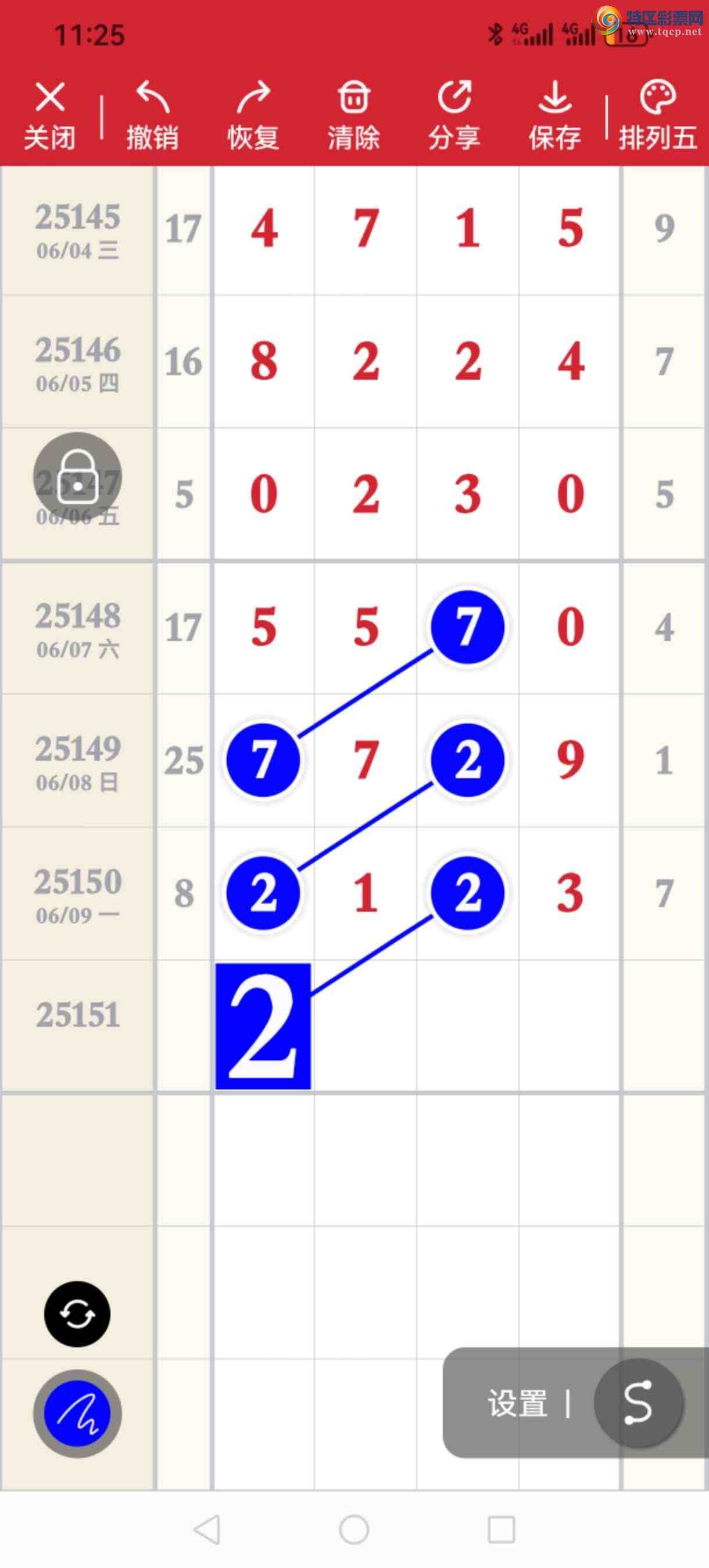Go to the home screen
The width and height of the screenshot is (709, 1568).
click(x=354, y=1529)
